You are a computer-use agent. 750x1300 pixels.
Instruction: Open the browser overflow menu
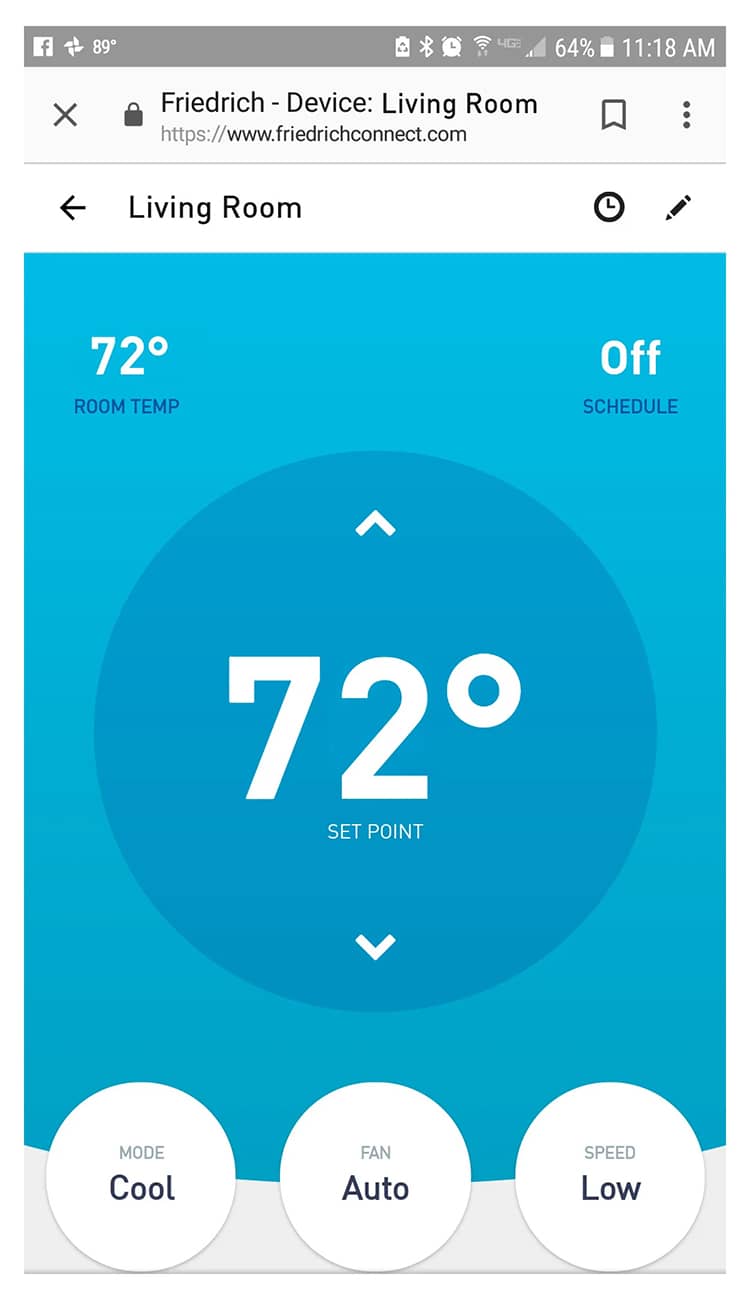tap(686, 116)
